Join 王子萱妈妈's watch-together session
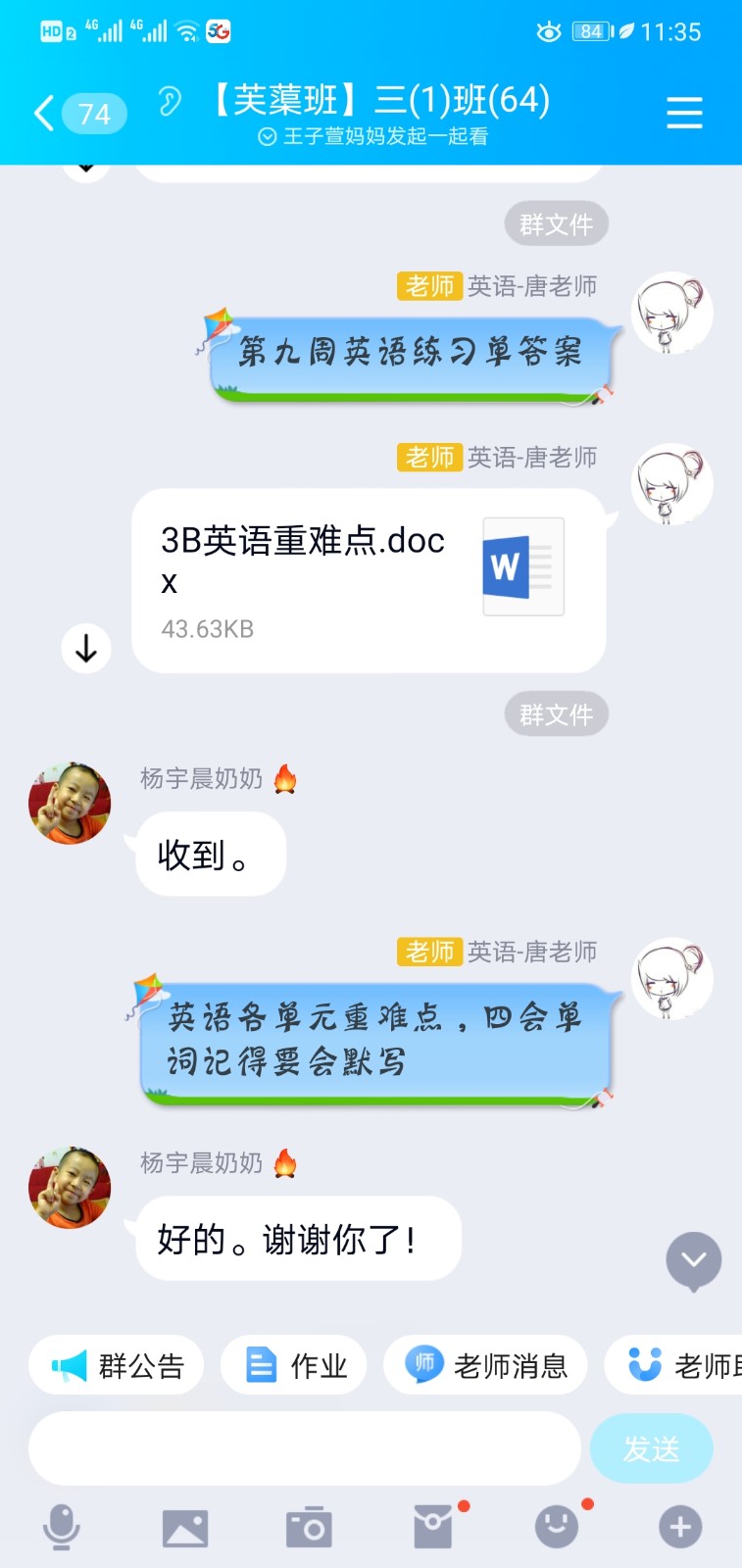The image size is (742, 1568). [373, 137]
